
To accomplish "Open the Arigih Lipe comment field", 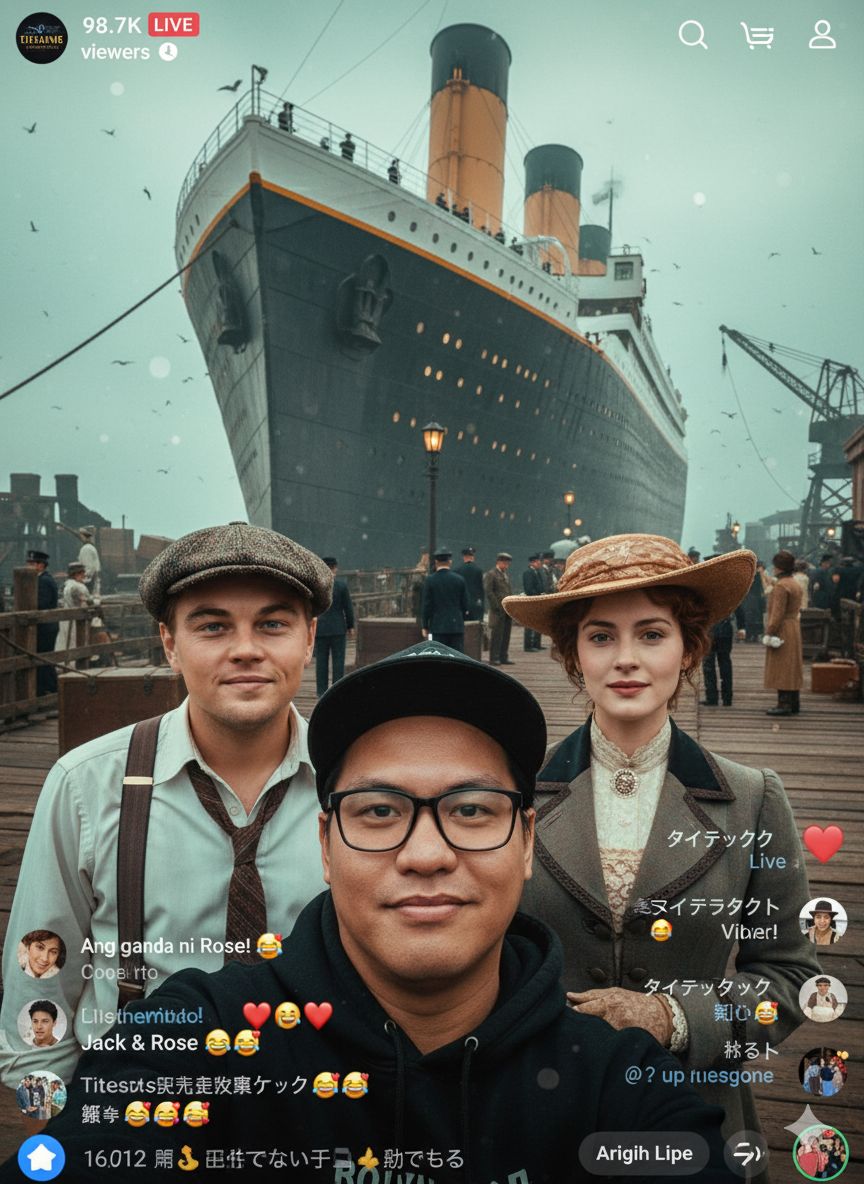I will tap(643, 1153).
